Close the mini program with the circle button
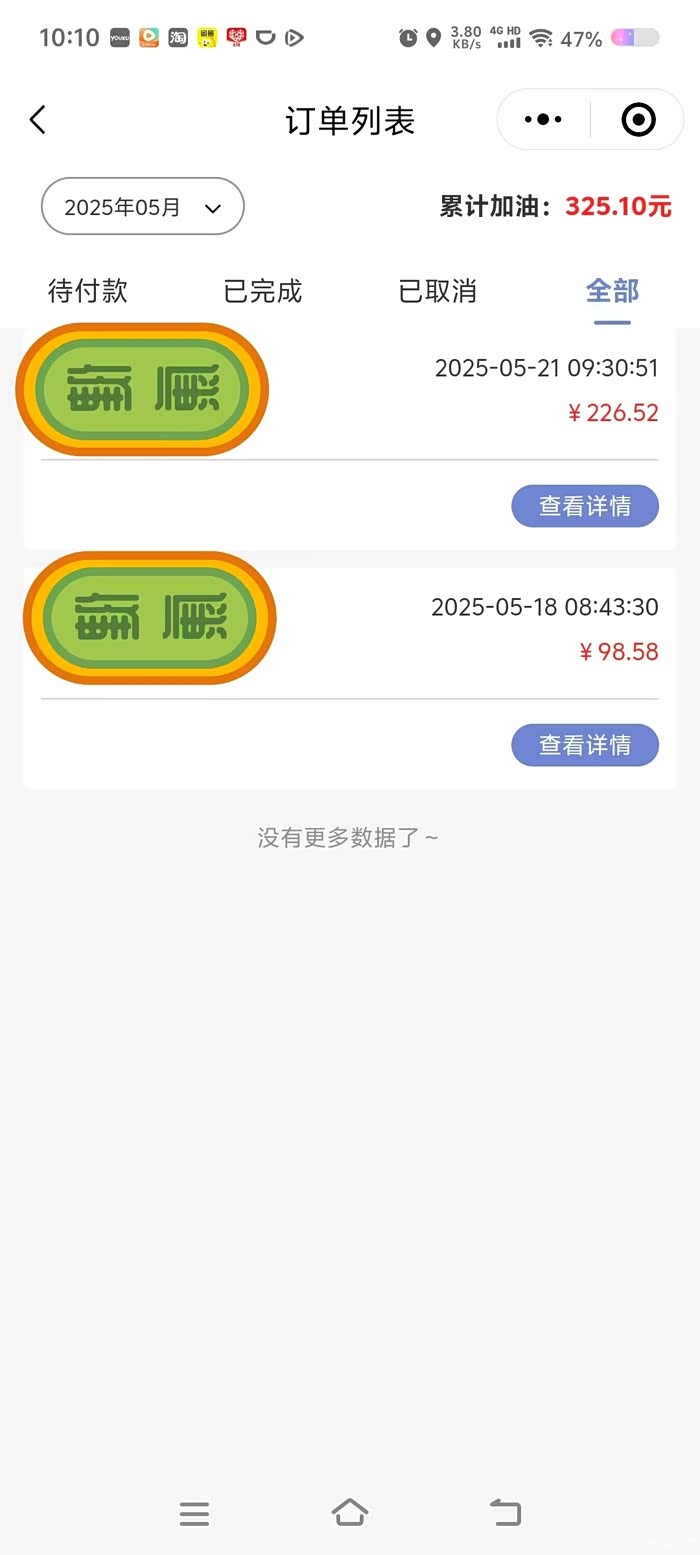This screenshot has width=700, height=1555. [638, 120]
